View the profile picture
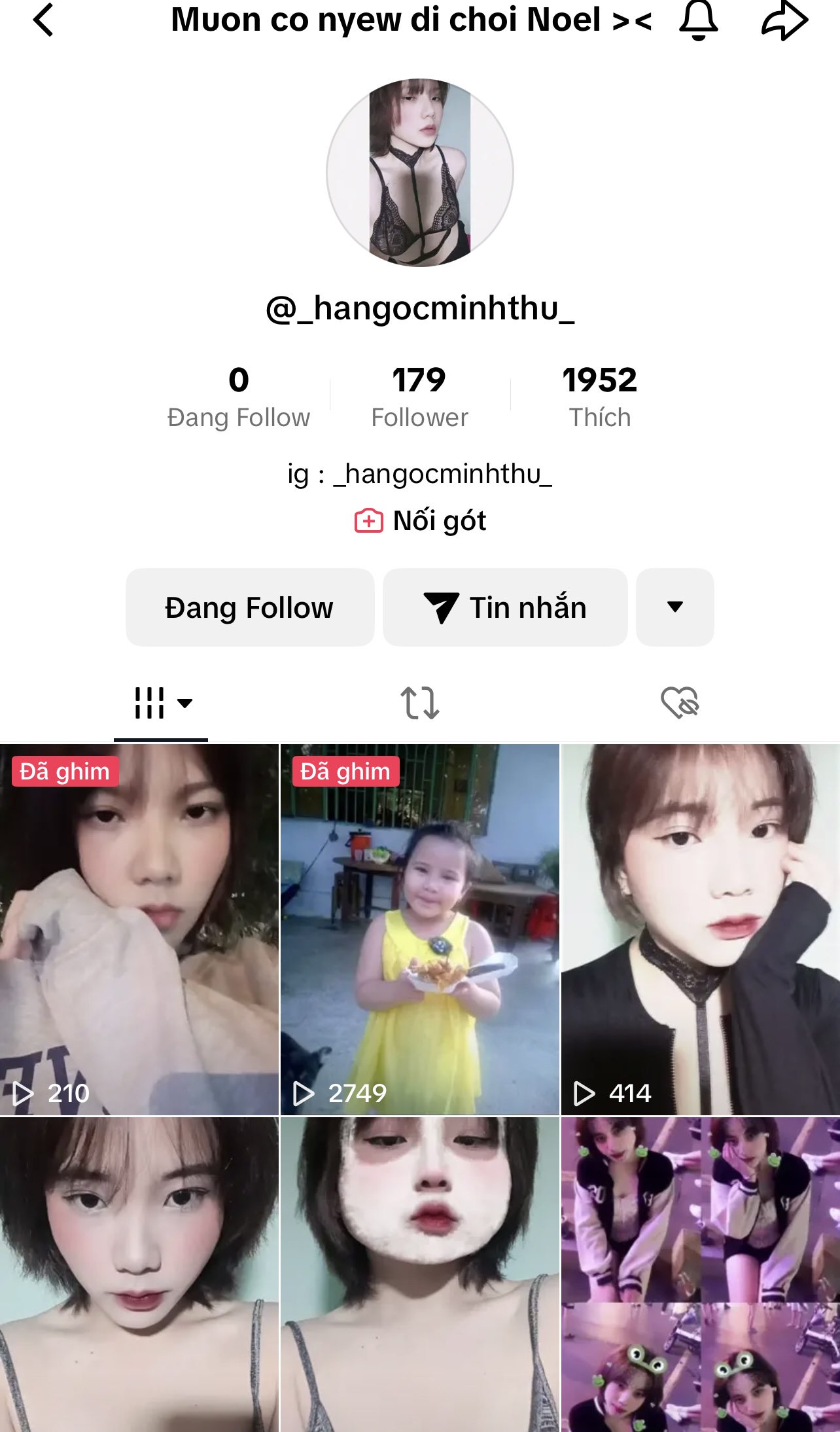The width and height of the screenshot is (840, 1432). coord(420,173)
